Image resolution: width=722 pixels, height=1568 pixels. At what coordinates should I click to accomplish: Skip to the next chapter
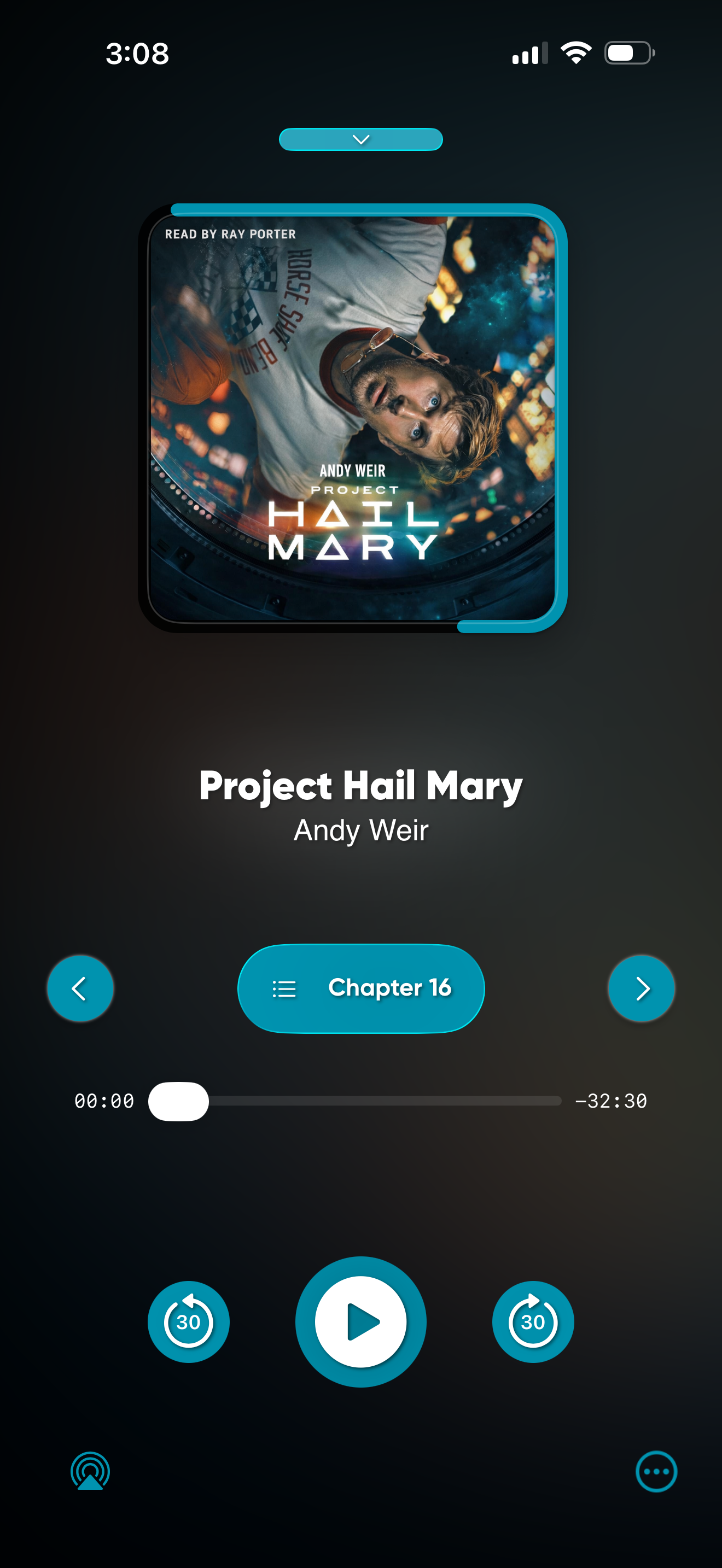click(x=641, y=988)
